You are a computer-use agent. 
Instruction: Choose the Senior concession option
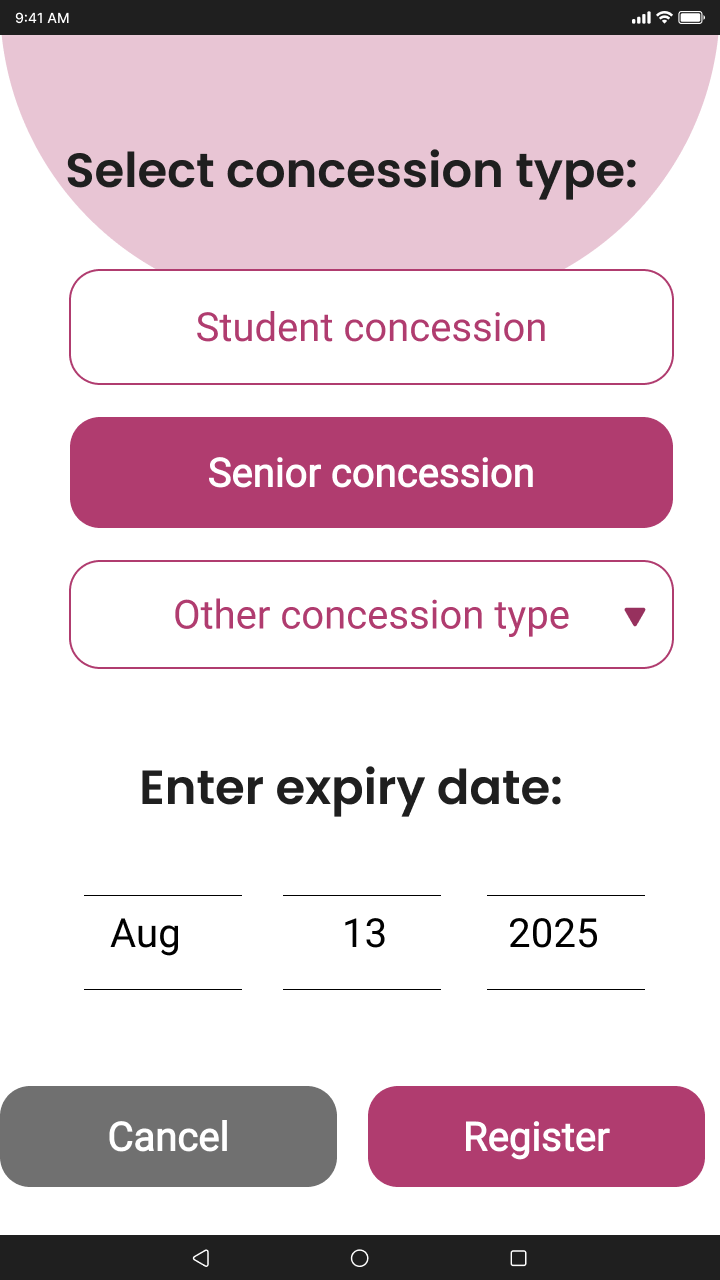click(371, 473)
